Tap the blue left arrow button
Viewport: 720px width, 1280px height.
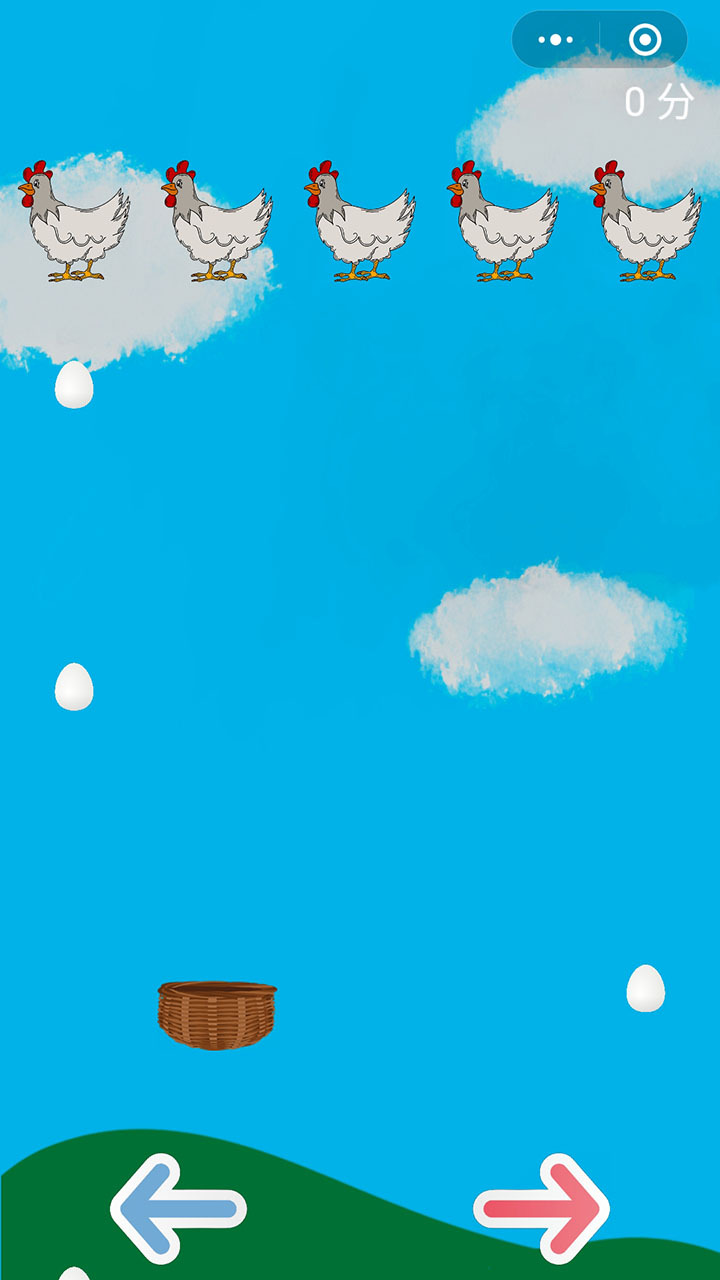tap(178, 1208)
